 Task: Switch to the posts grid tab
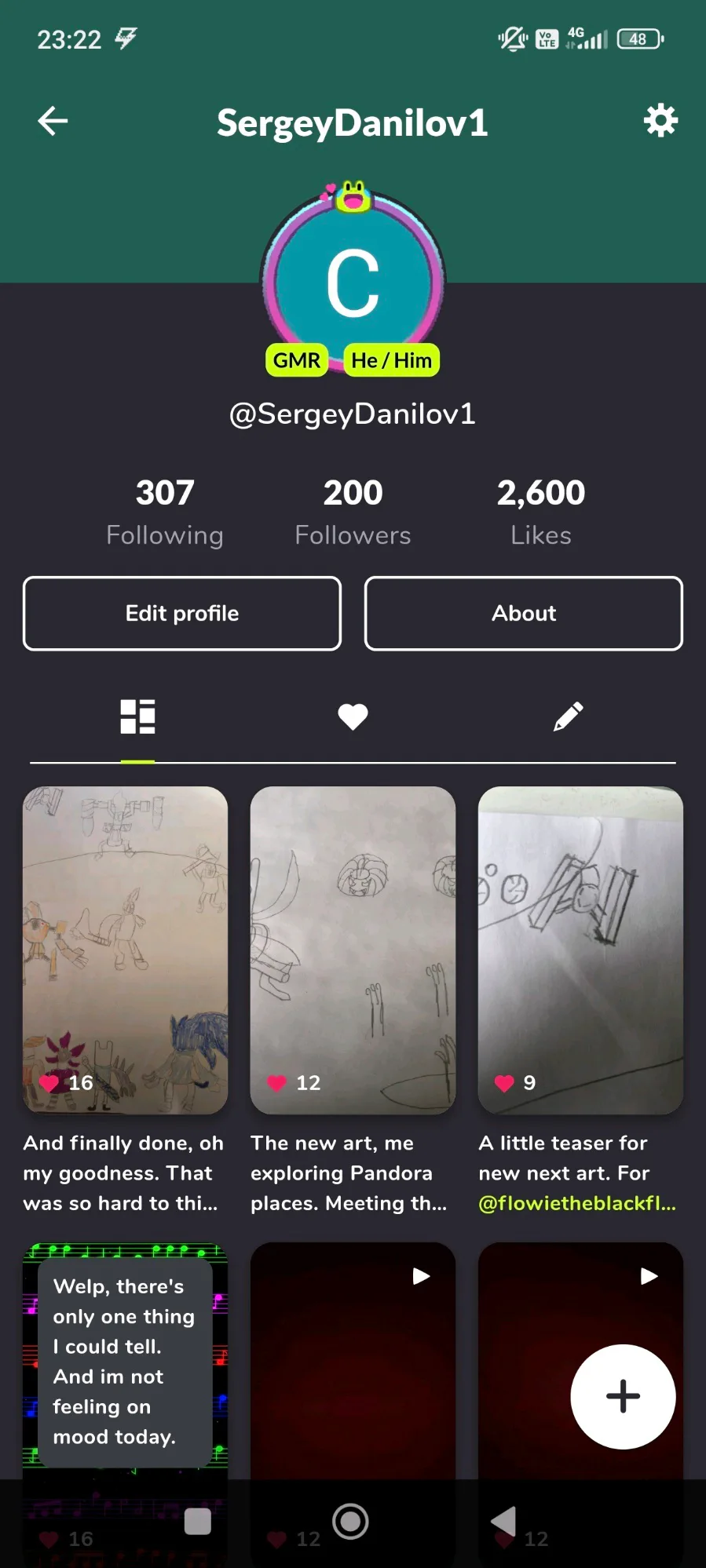(x=137, y=717)
